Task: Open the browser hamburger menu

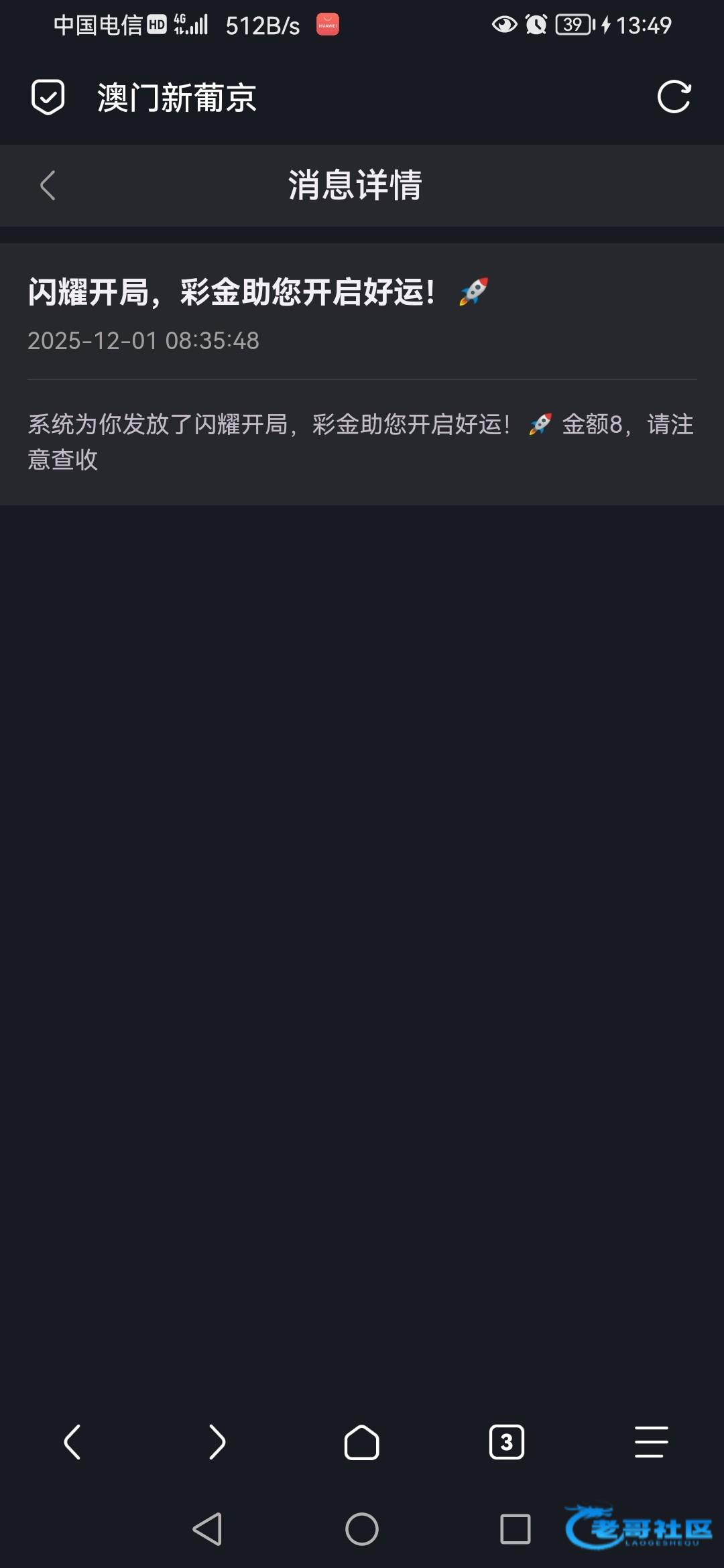Action: (651, 1442)
